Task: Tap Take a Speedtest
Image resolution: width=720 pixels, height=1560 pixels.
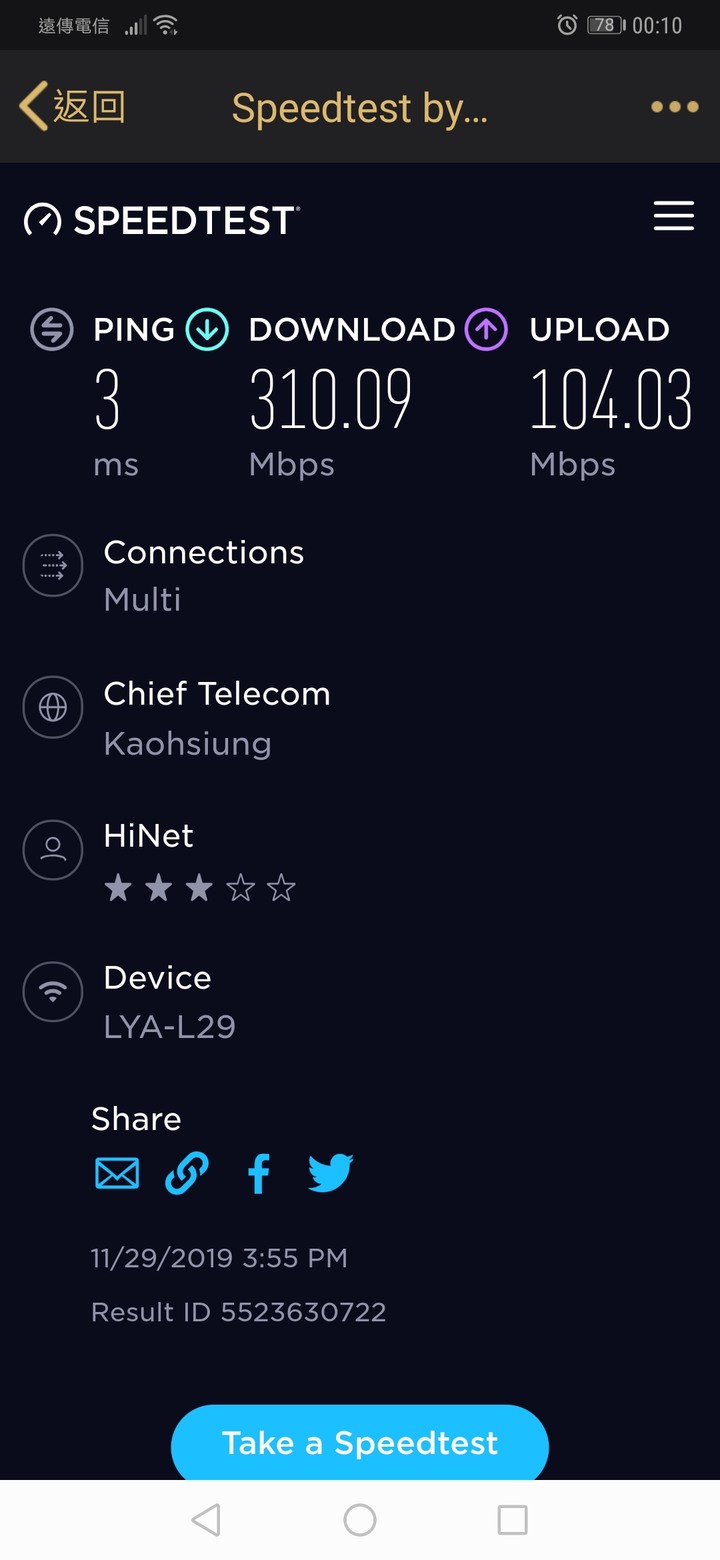Action: click(360, 1442)
